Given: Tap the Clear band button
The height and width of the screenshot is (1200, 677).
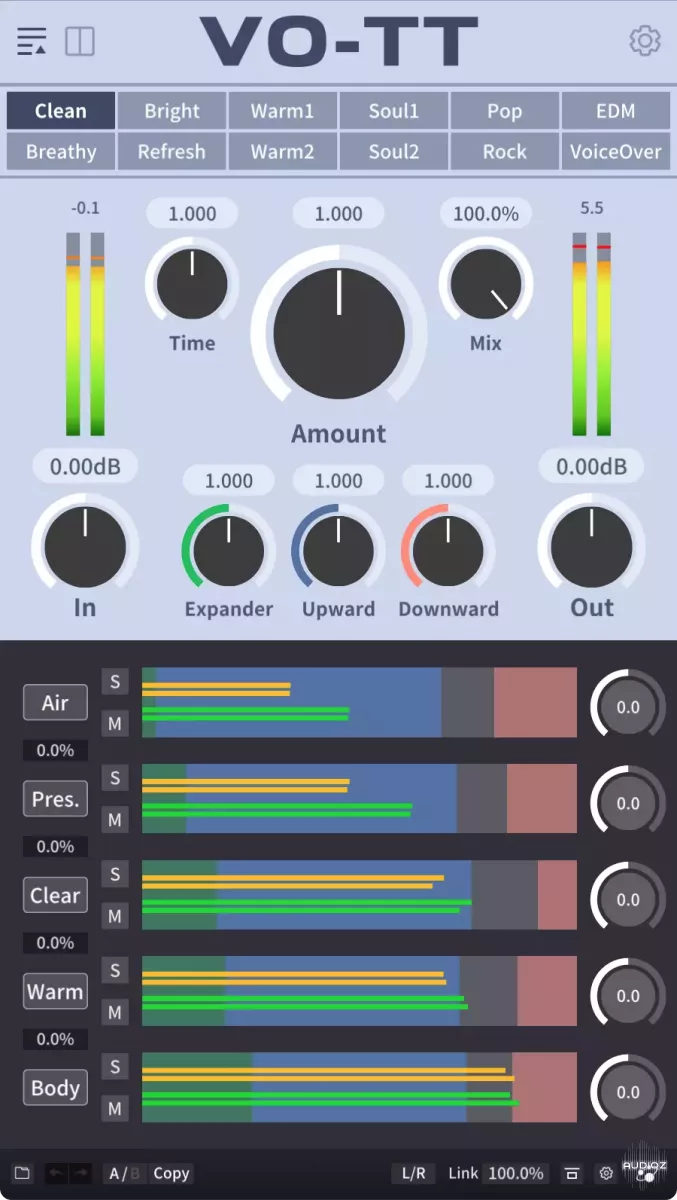Looking at the screenshot, I should pyautogui.click(x=55, y=895).
